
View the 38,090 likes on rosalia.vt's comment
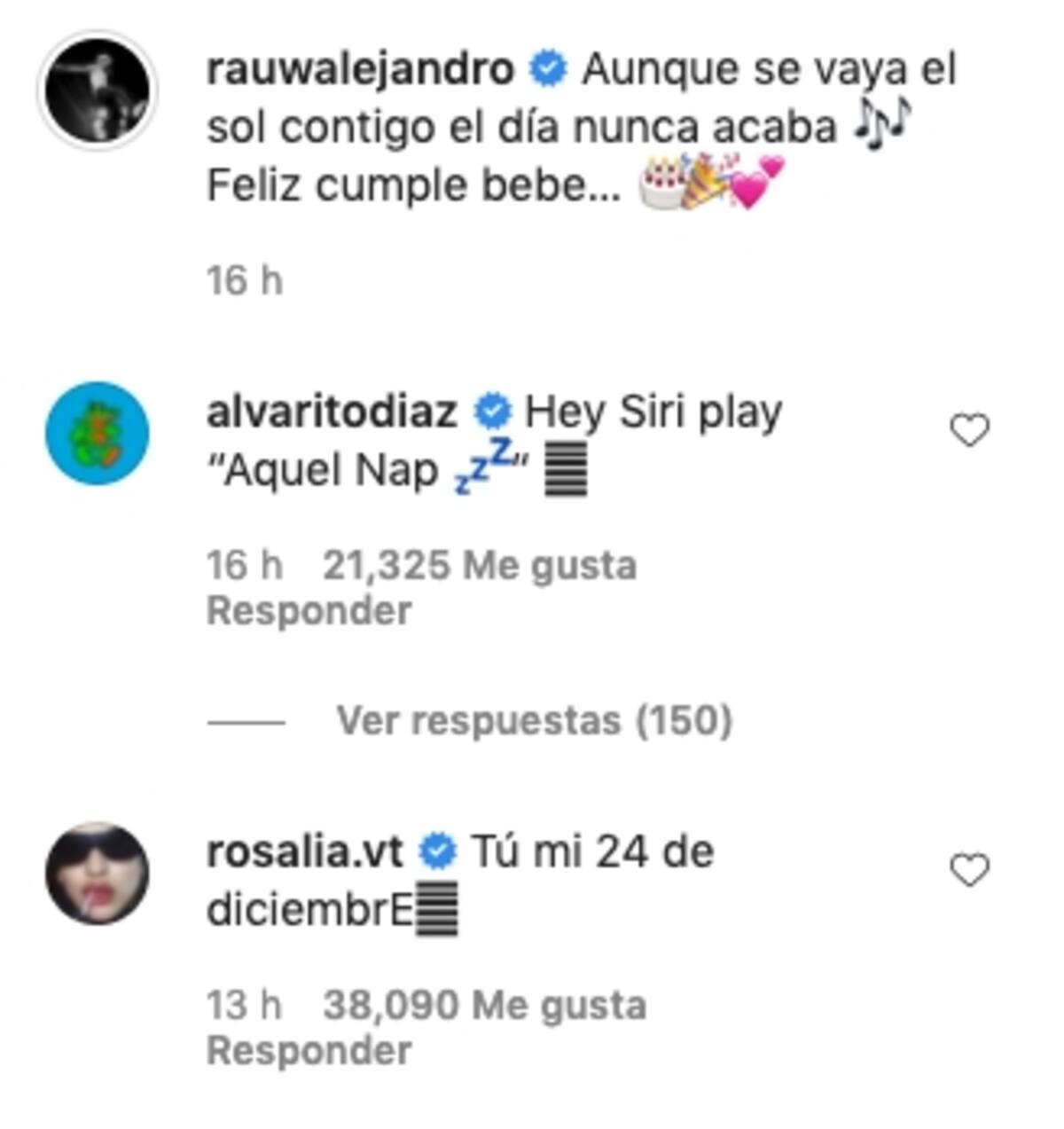pos(484,1006)
